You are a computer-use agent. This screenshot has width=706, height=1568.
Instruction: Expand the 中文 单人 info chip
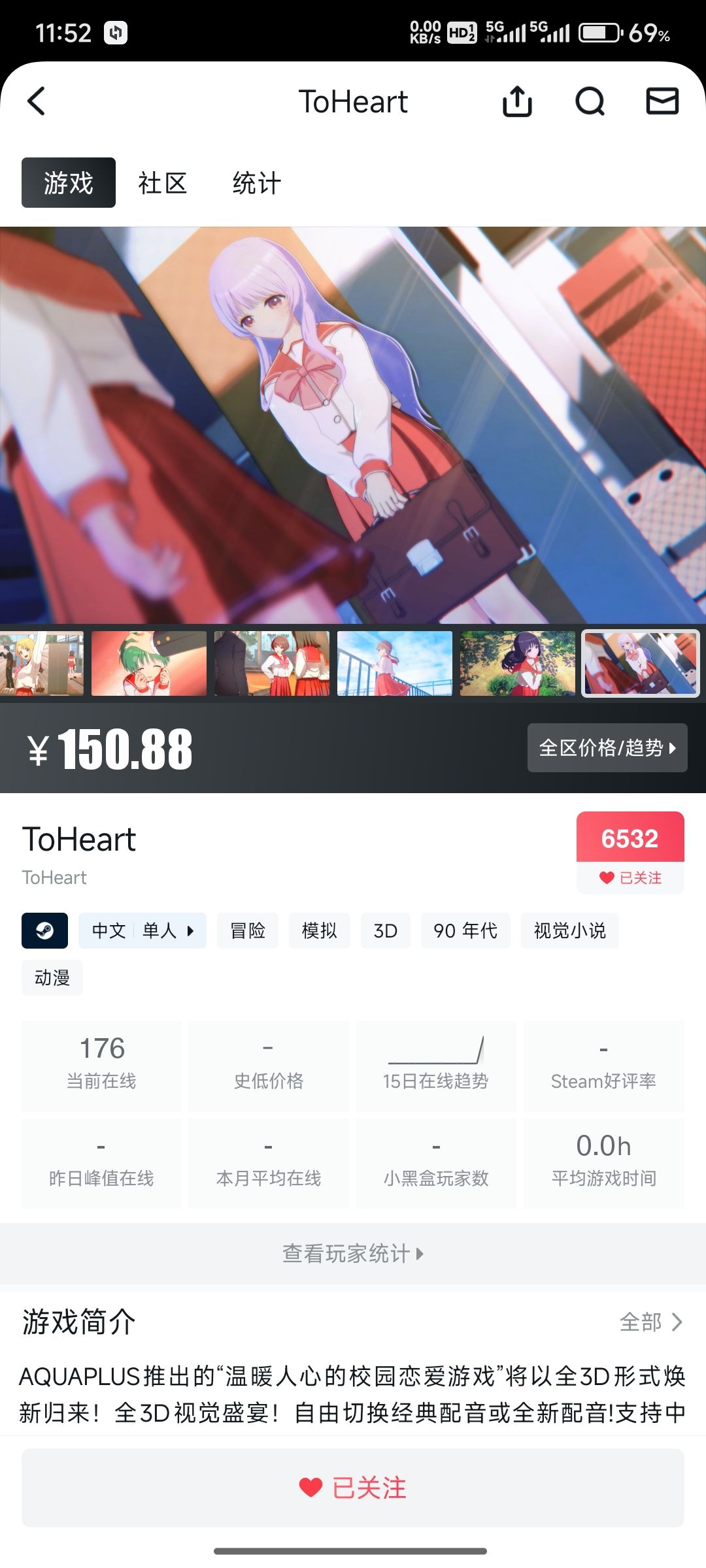tap(143, 930)
